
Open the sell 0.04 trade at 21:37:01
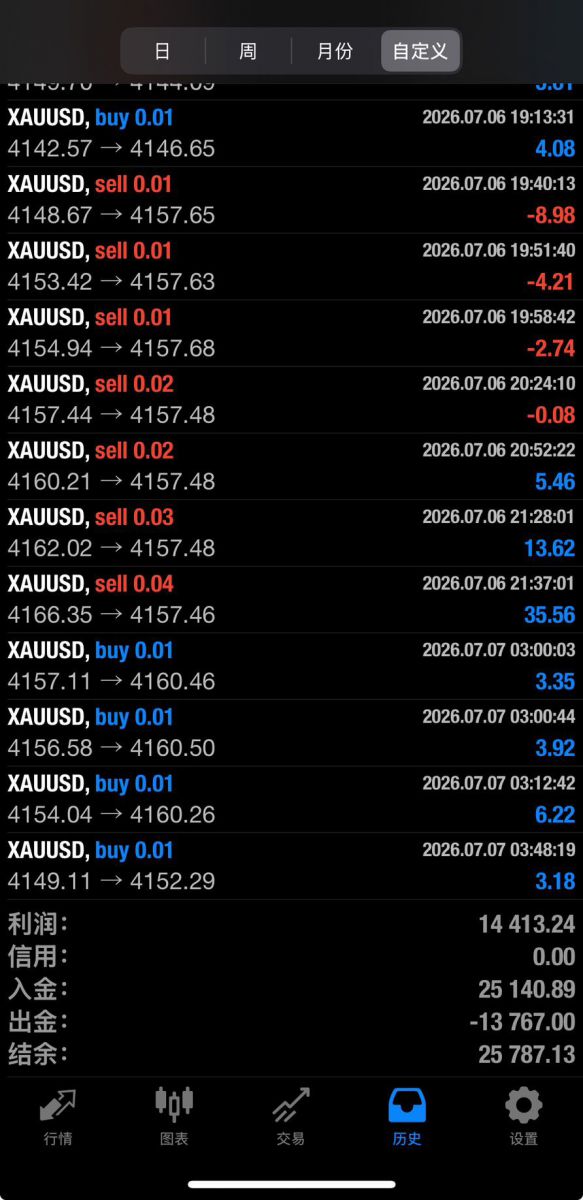tap(291, 600)
